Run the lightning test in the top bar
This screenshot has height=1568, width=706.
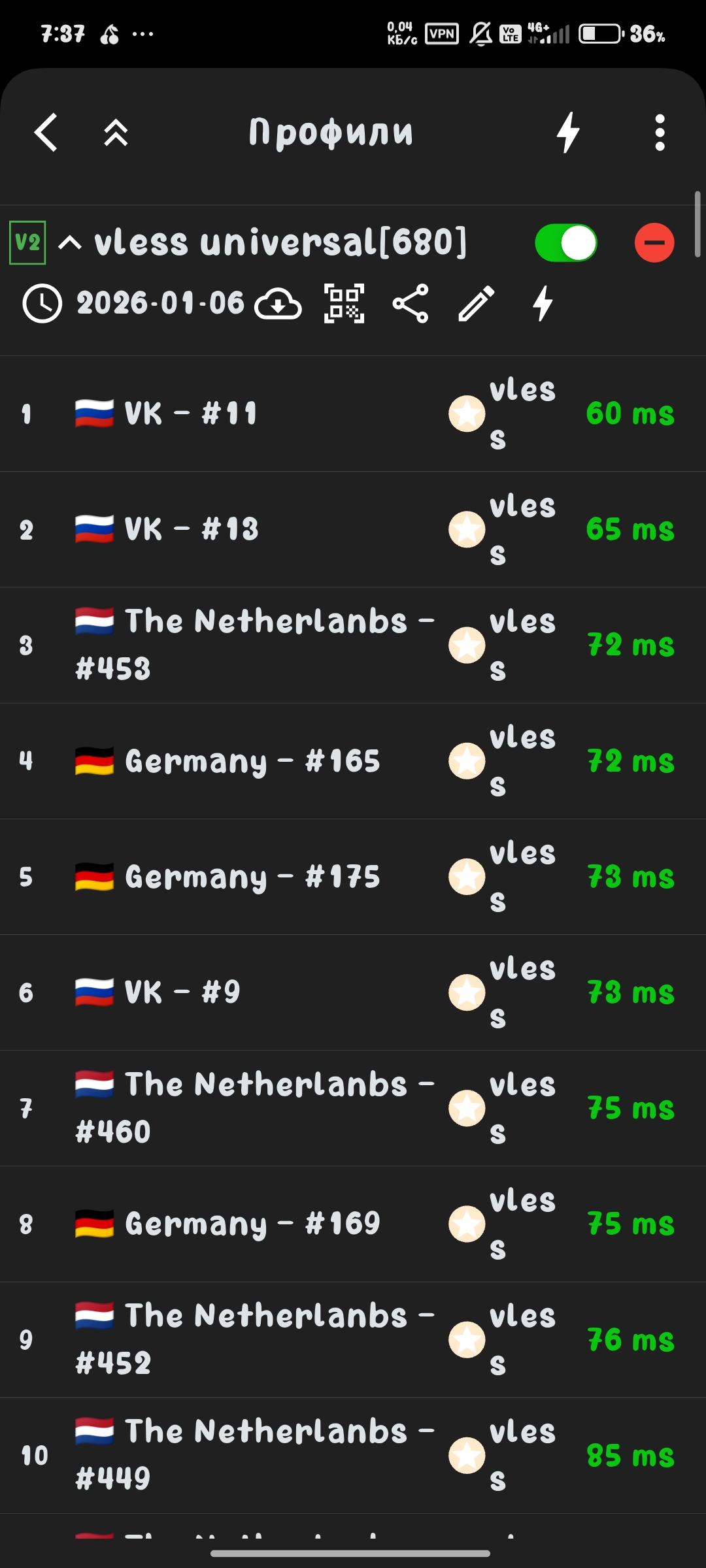[x=567, y=133]
